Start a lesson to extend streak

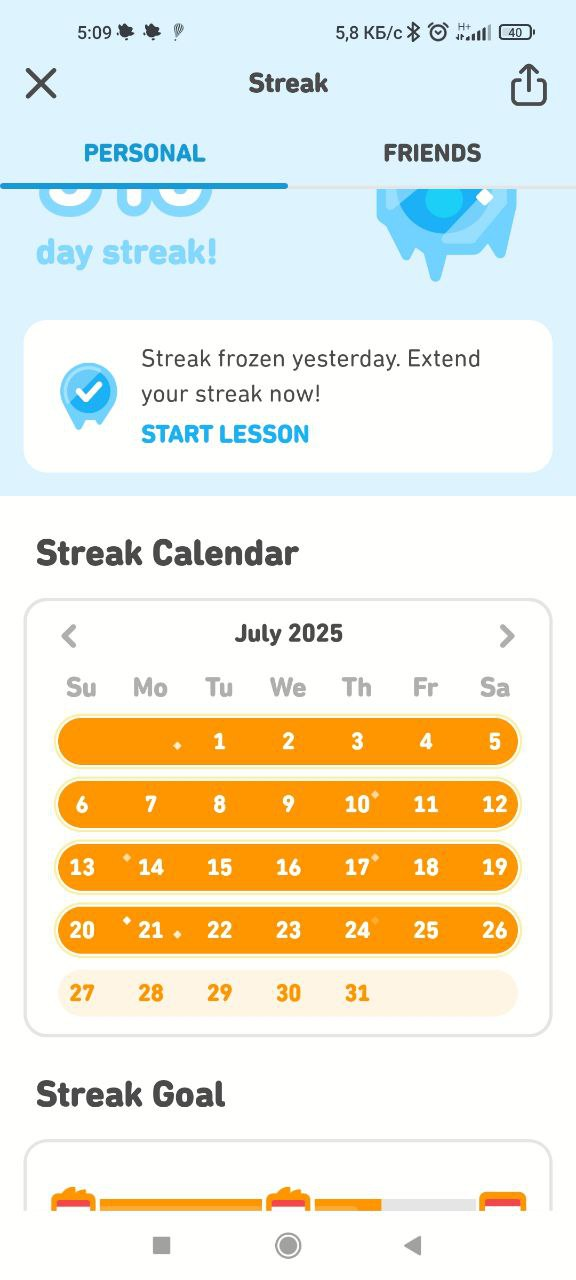coord(225,434)
